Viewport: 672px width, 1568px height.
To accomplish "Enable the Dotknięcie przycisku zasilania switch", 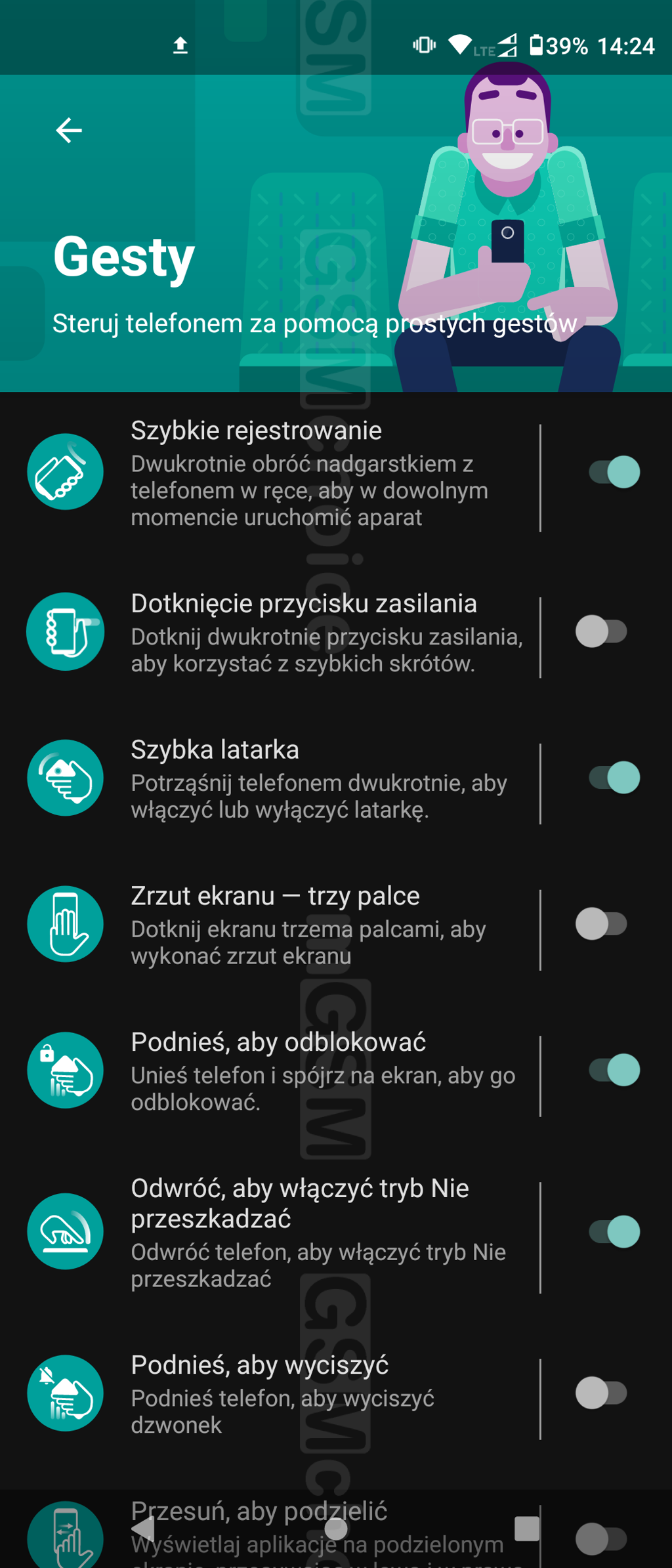I will 601,631.
